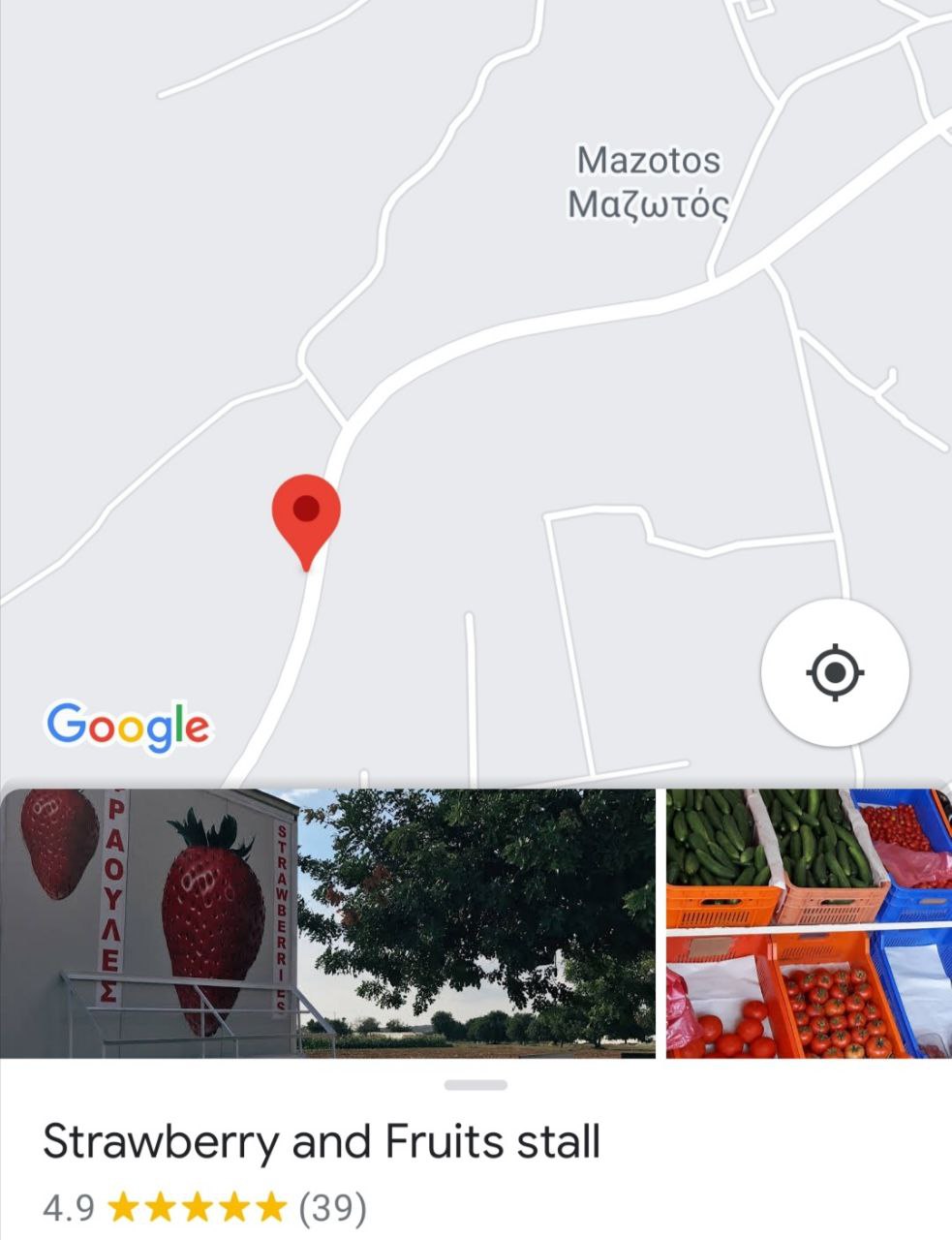
Task: Open the strawberry building photo
Action: tap(327, 923)
